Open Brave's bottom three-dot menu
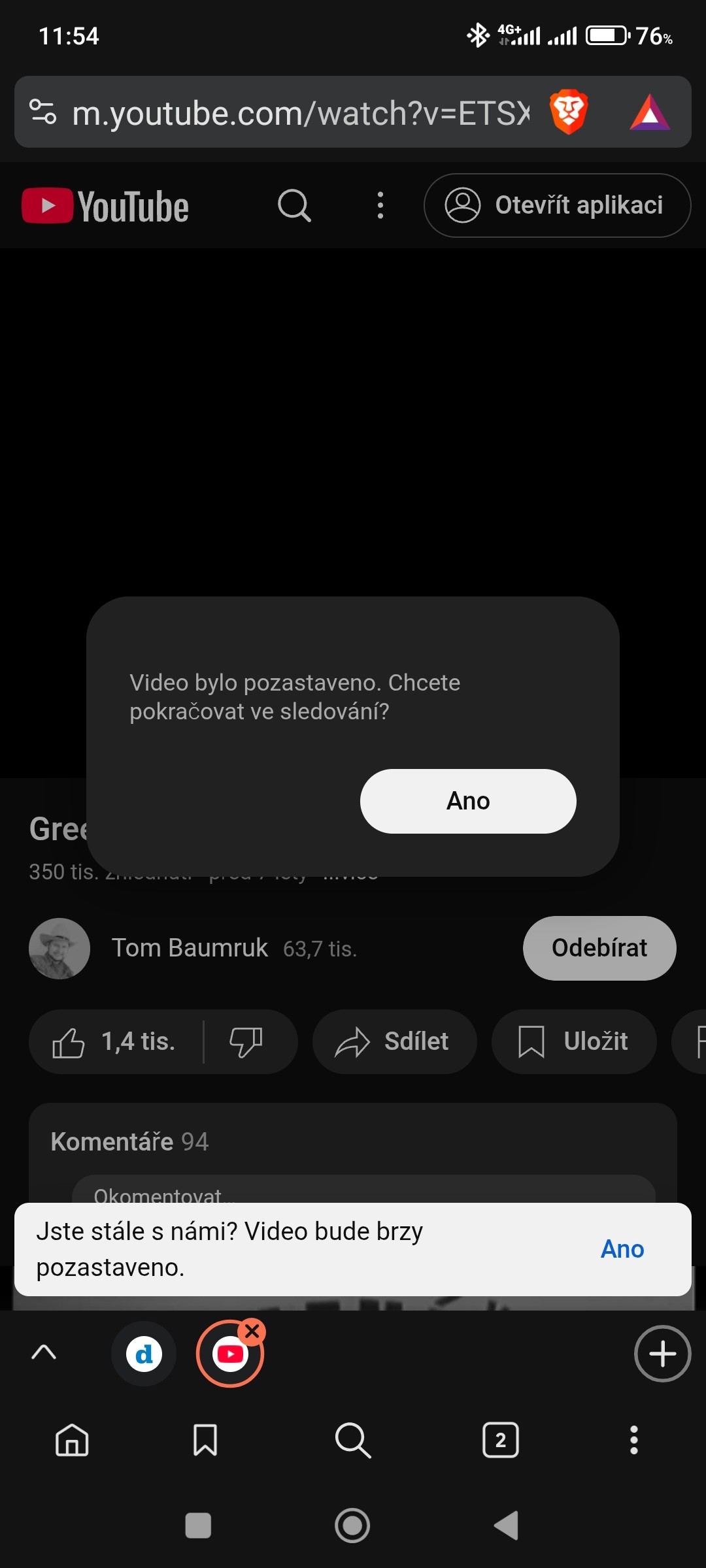 tap(633, 1440)
